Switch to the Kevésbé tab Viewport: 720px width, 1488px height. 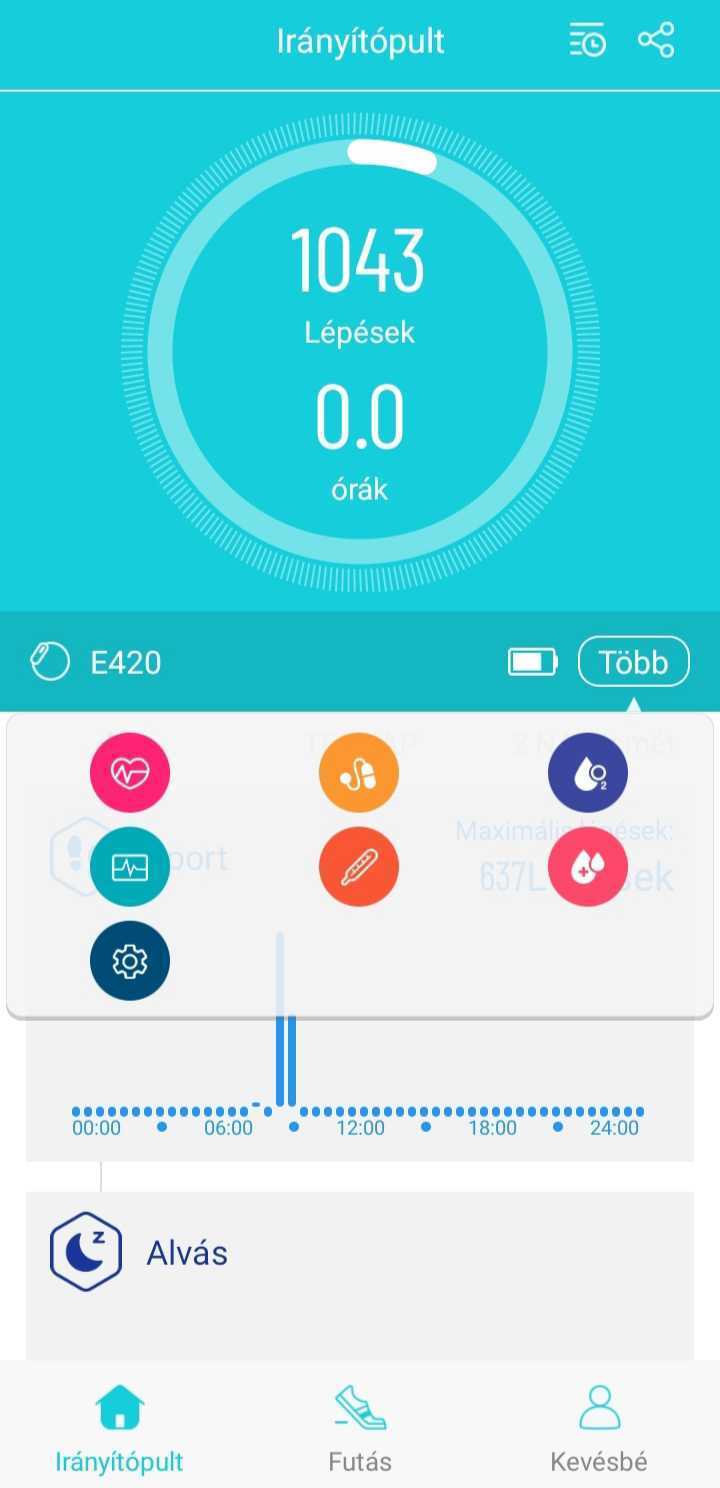tap(599, 1430)
